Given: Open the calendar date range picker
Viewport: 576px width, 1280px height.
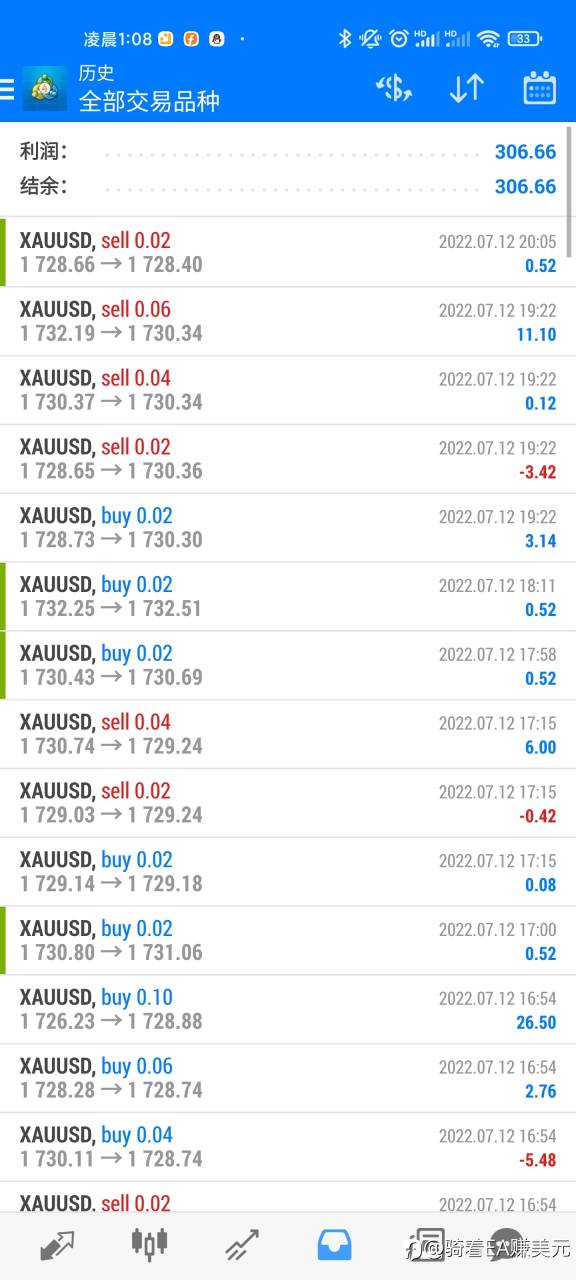Looking at the screenshot, I should (540, 88).
